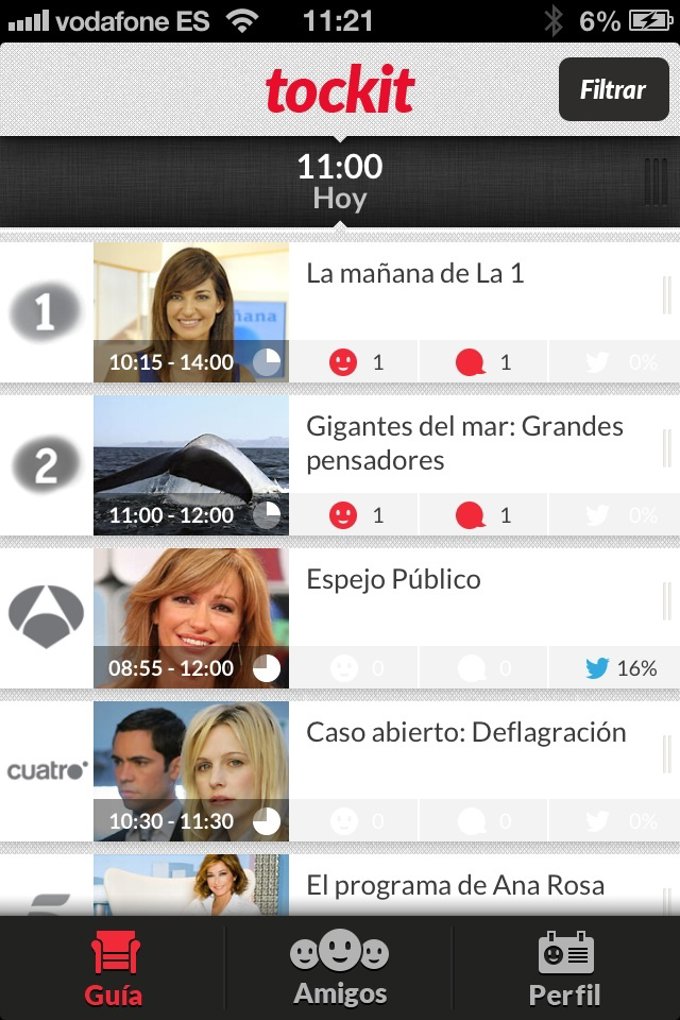Open Caso abierto: Deflagración
Viewport: 680px width, 1020px height.
click(x=466, y=733)
